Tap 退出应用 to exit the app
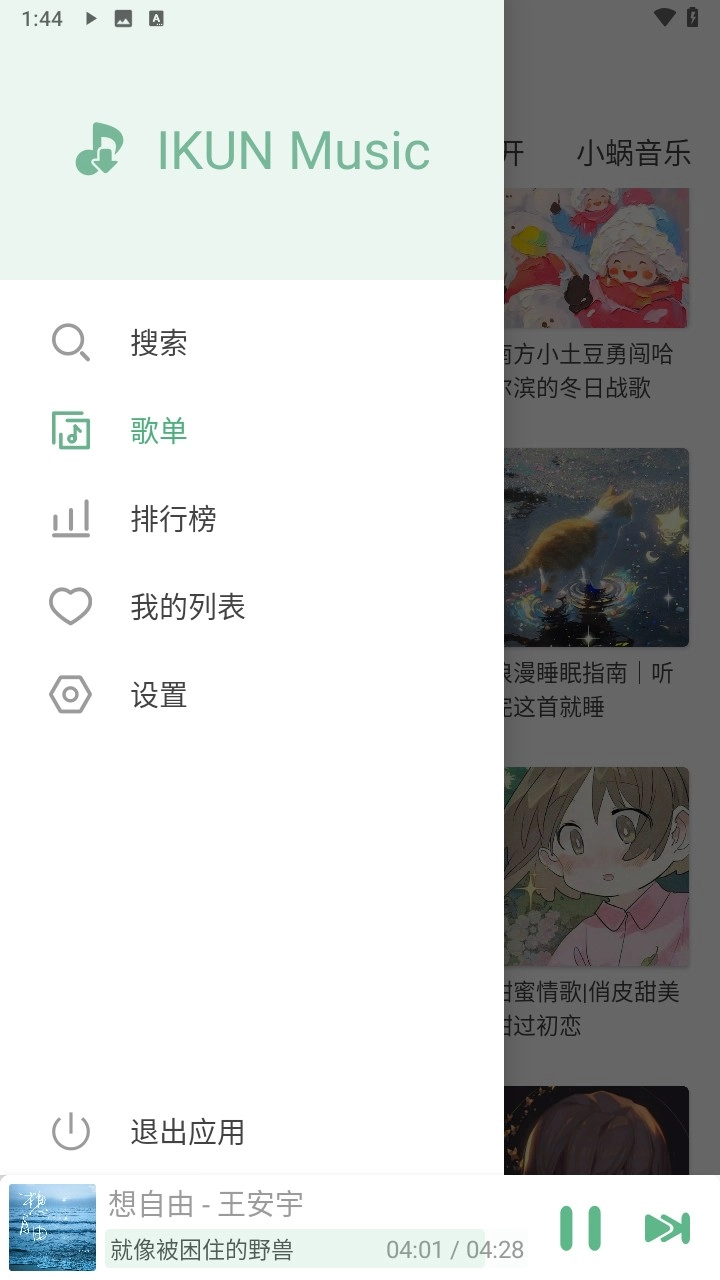 coord(187,1132)
